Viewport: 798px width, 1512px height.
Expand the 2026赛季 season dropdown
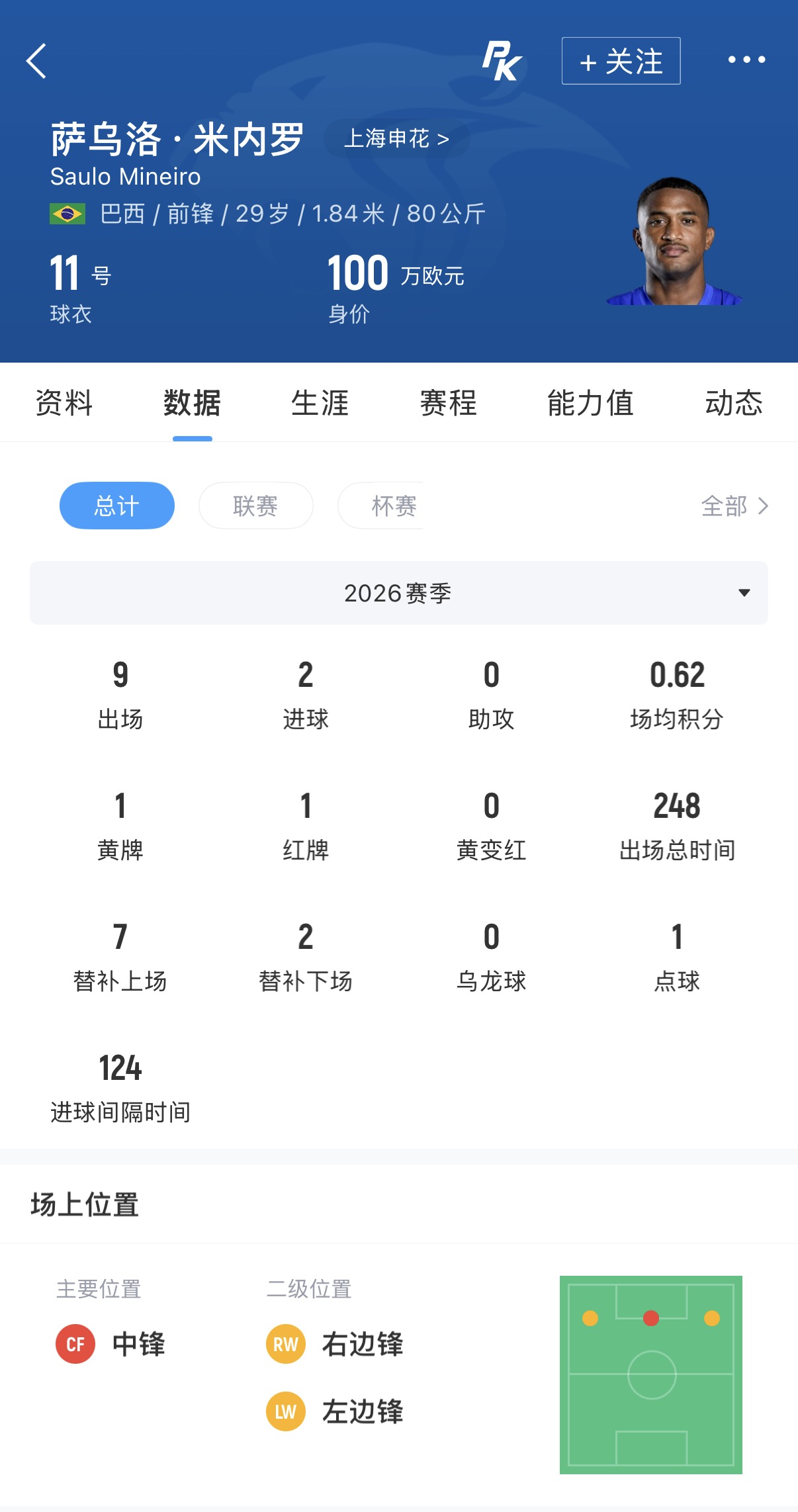point(399,593)
